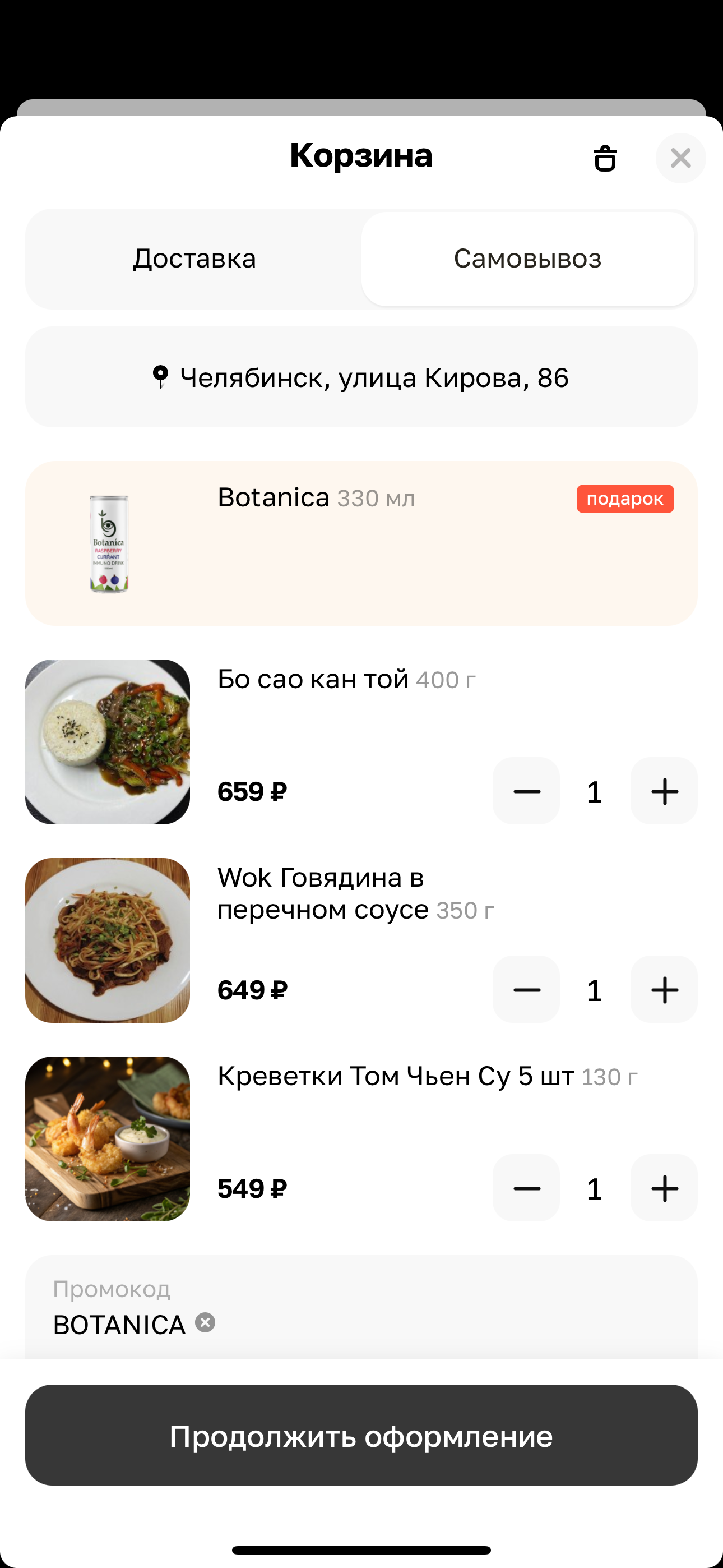Image resolution: width=723 pixels, height=1568 pixels.
Task: Increase quantity of Креветки Том Чьен Су
Action: pyautogui.click(x=664, y=1188)
